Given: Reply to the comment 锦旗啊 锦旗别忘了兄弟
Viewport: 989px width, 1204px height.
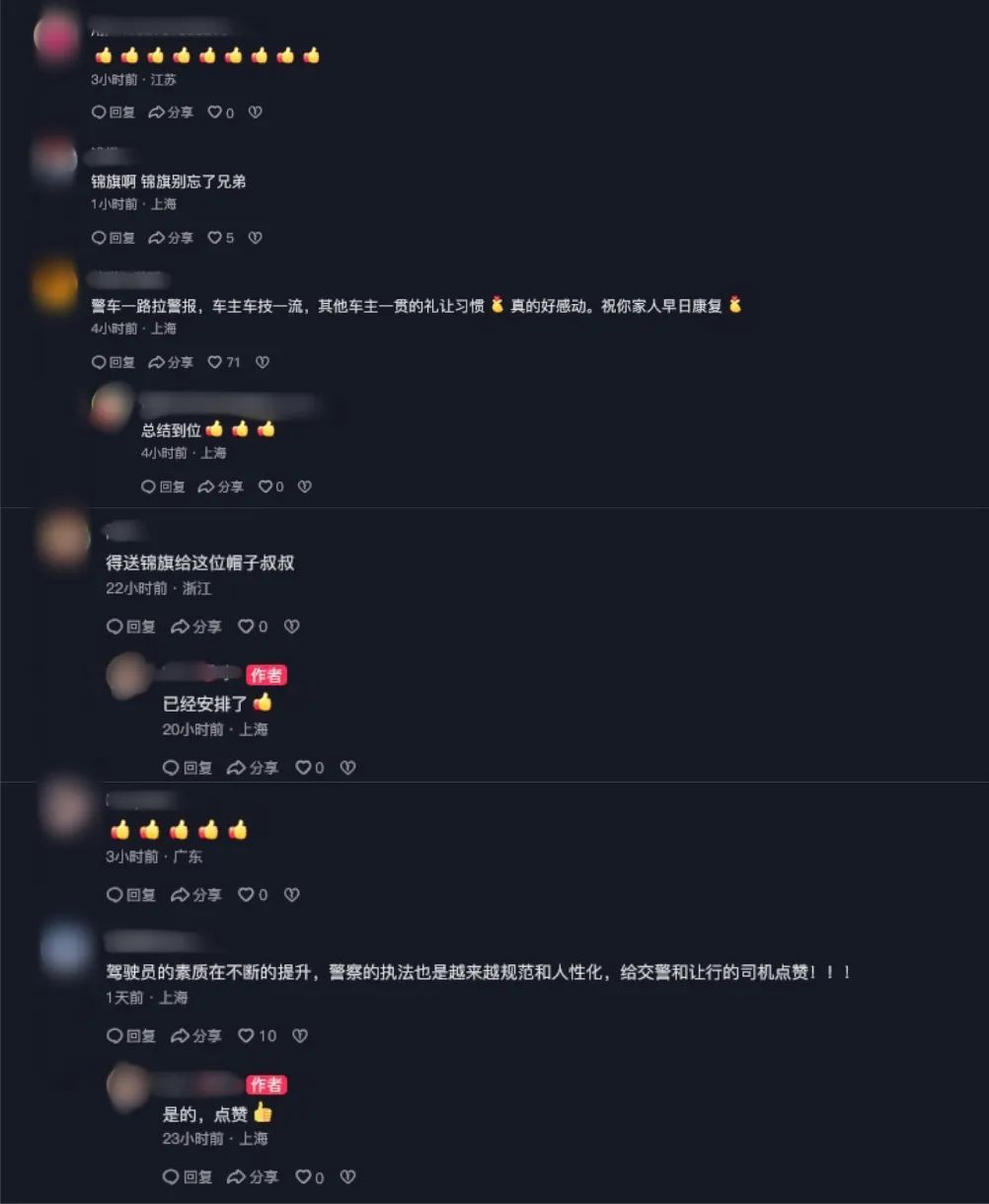Looking at the screenshot, I should [x=113, y=238].
